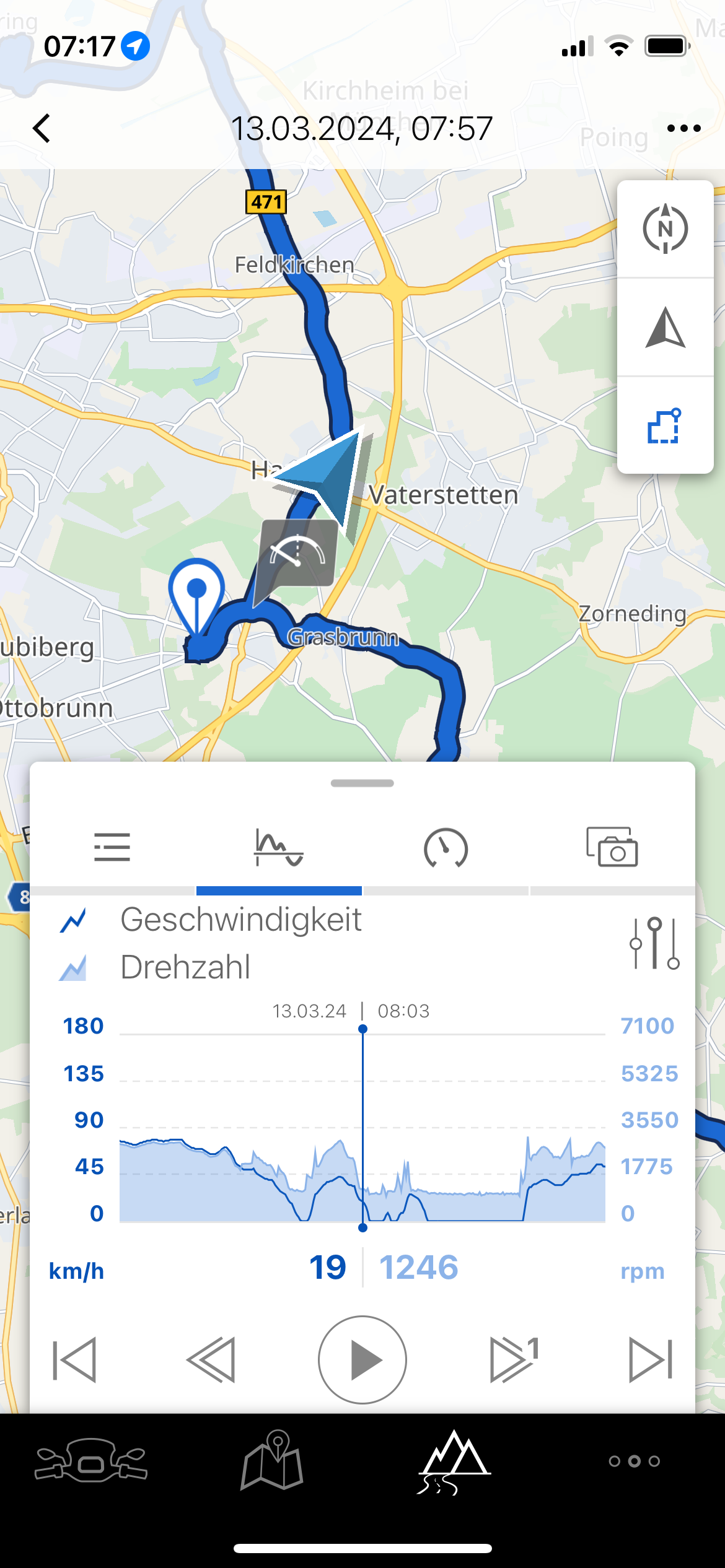Open the map navigation tab
The height and width of the screenshot is (1568, 725).
tap(272, 1461)
